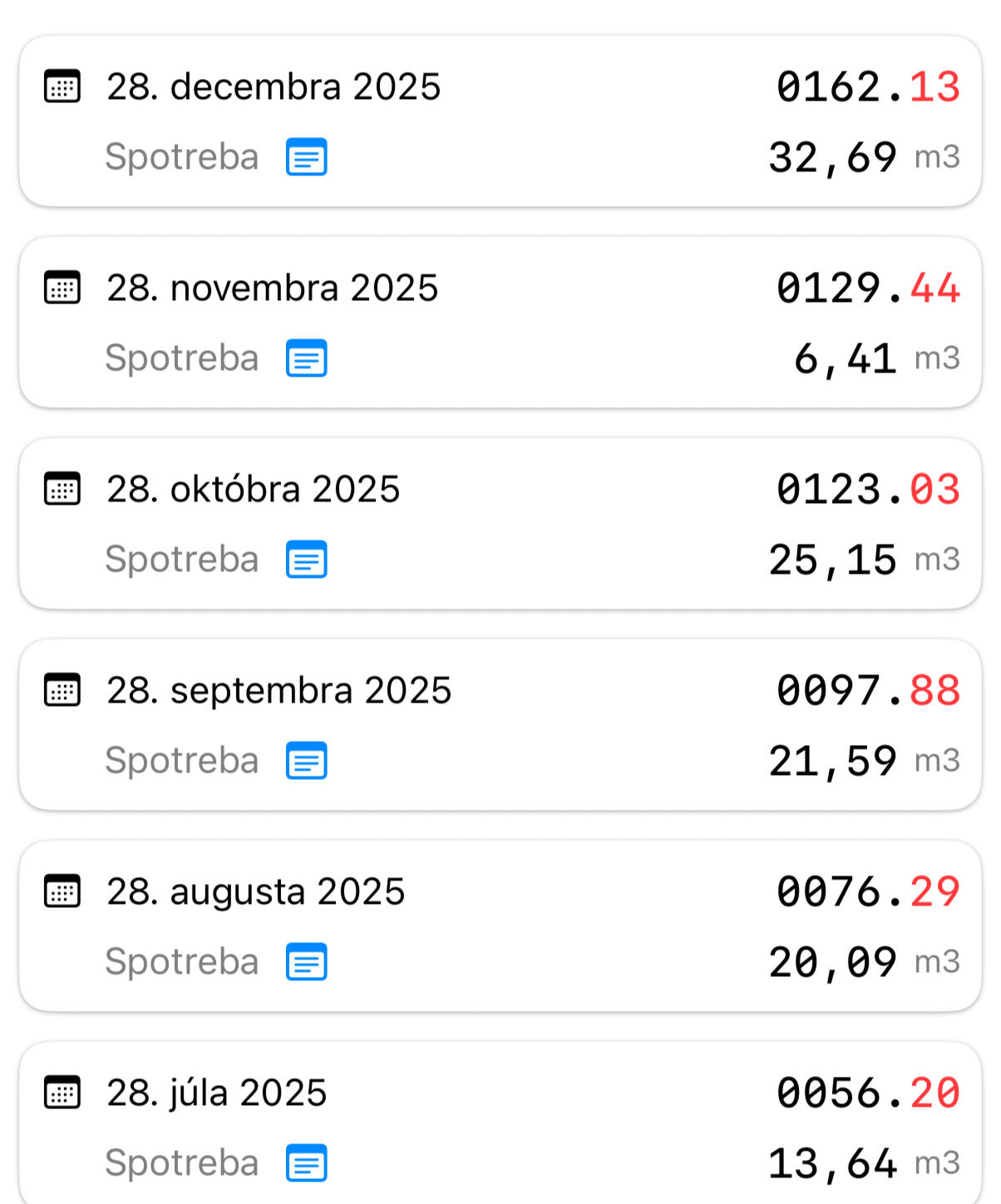This screenshot has height=1204, width=1001.
Task: Select the 28. októbra 2025 reading entry
Action: [499, 524]
